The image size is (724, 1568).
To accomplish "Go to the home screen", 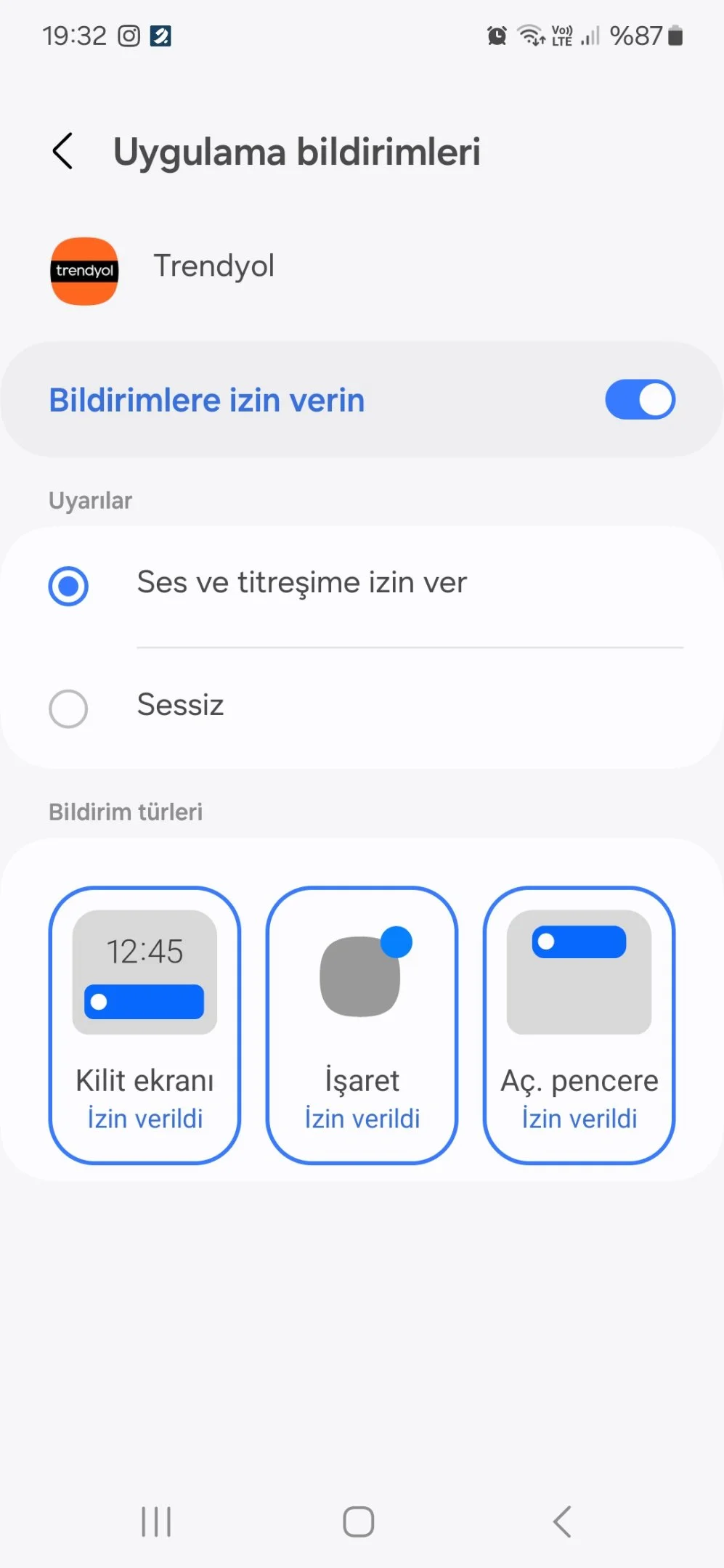I will click(x=359, y=1522).
